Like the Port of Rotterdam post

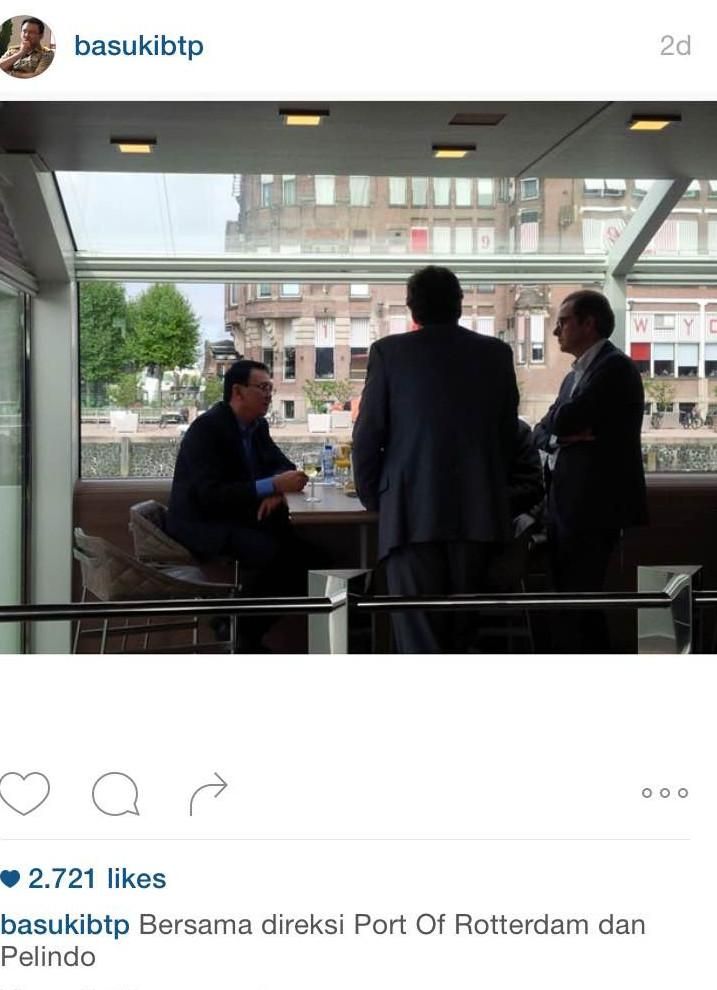click(x=25, y=794)
